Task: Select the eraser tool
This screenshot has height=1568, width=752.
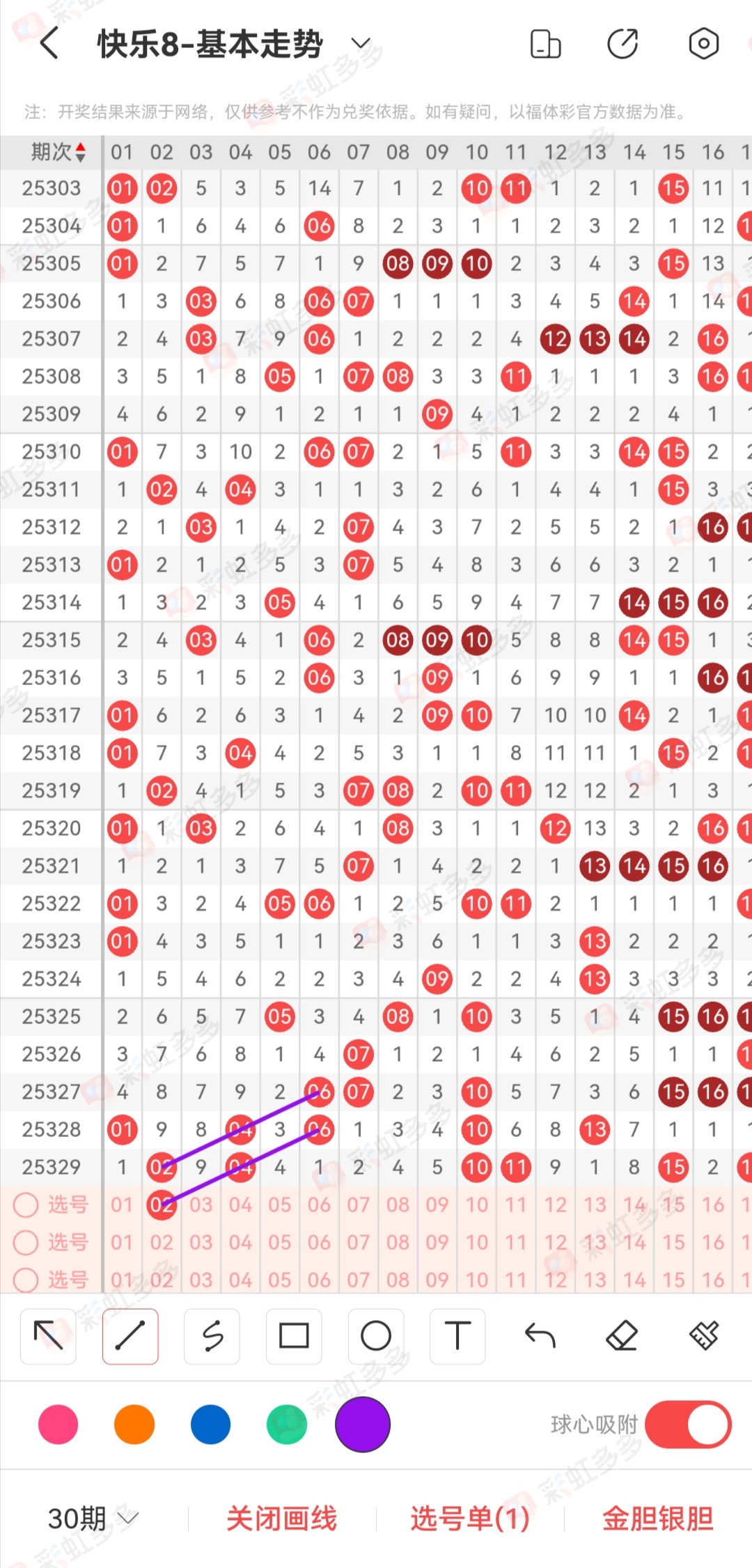Action: click(622, 1335)
